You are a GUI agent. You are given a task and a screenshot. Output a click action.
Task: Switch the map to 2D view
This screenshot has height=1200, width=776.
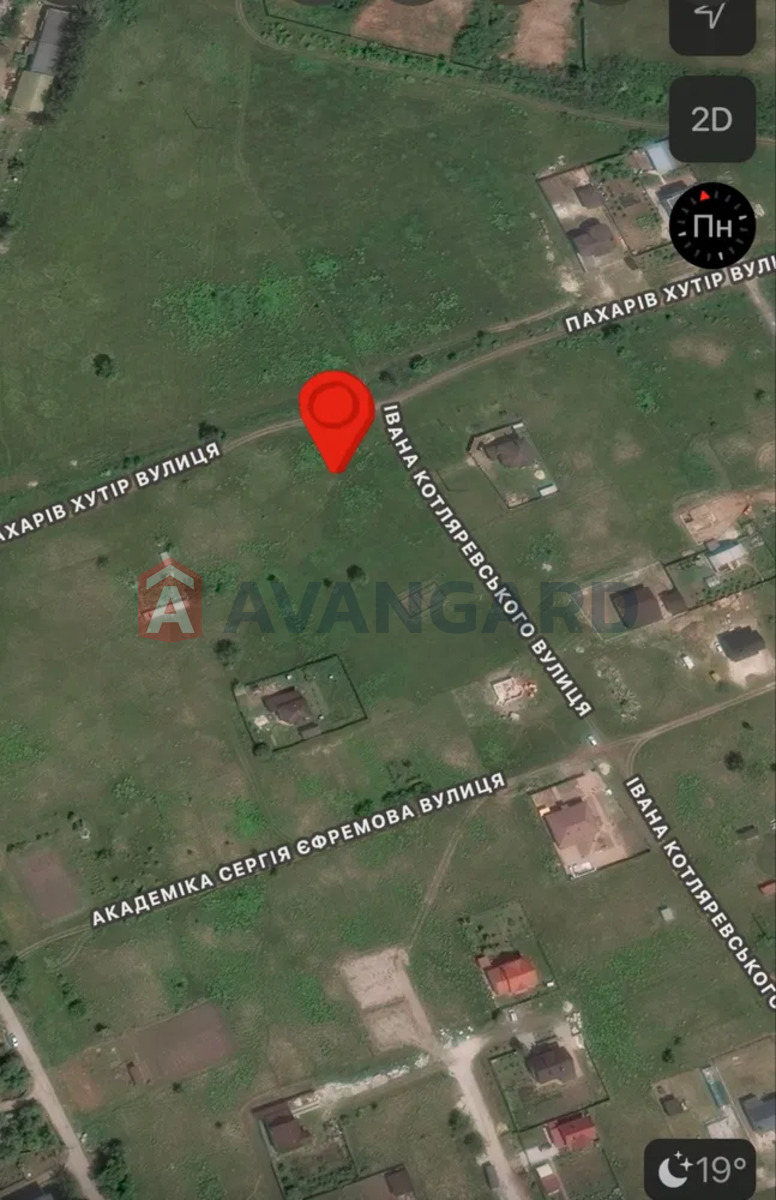coord(712,120)
